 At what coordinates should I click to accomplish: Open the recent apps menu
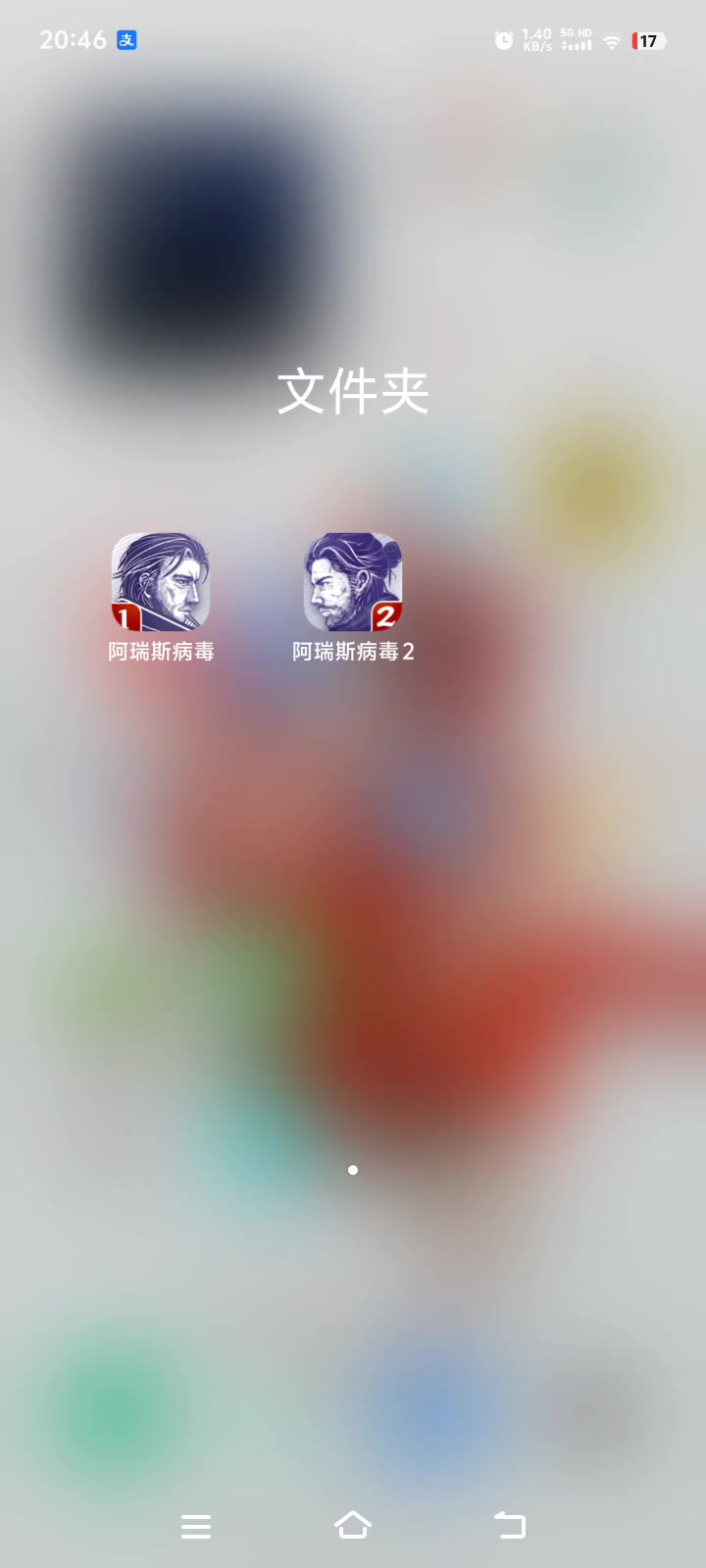click(196, 1526)
